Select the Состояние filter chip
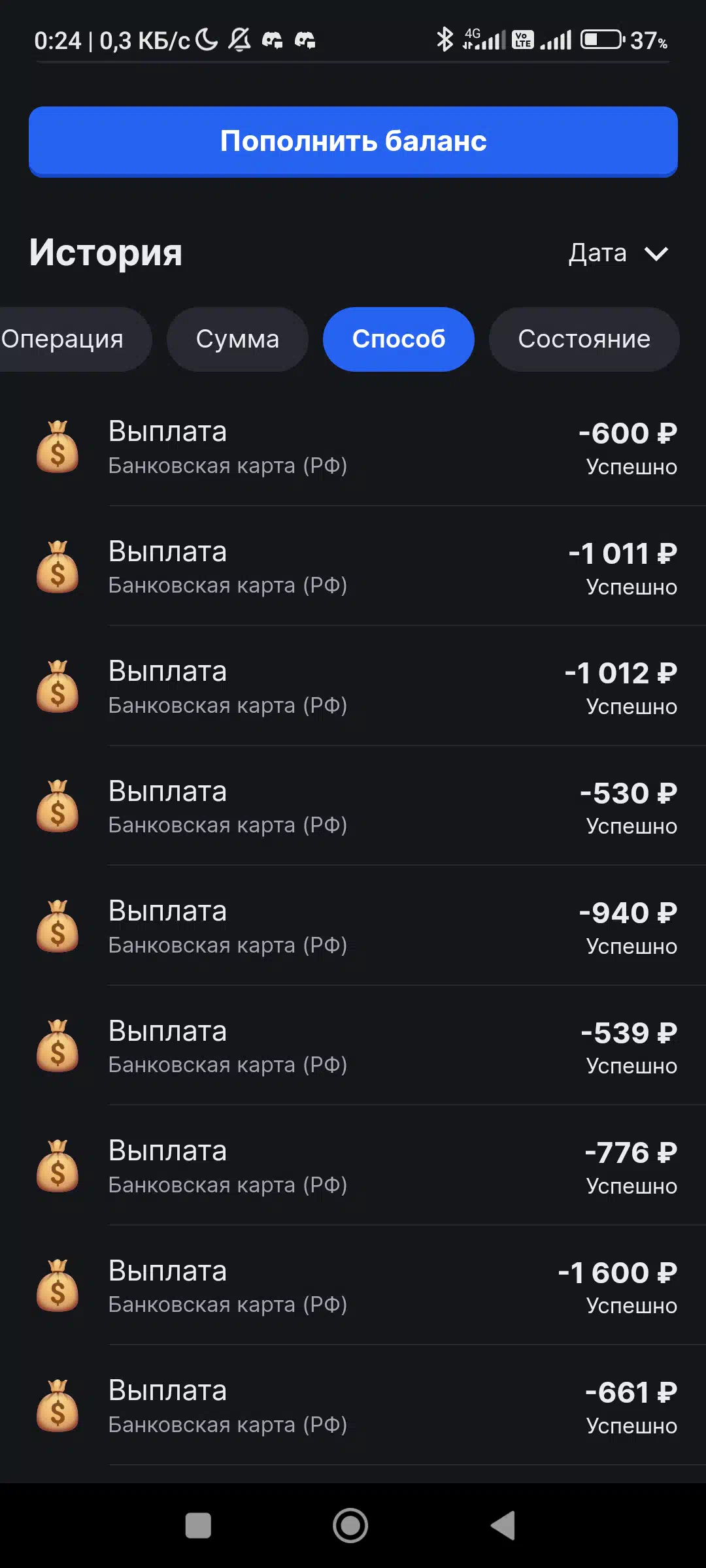706x1568 pixels. tap(584, 339)
